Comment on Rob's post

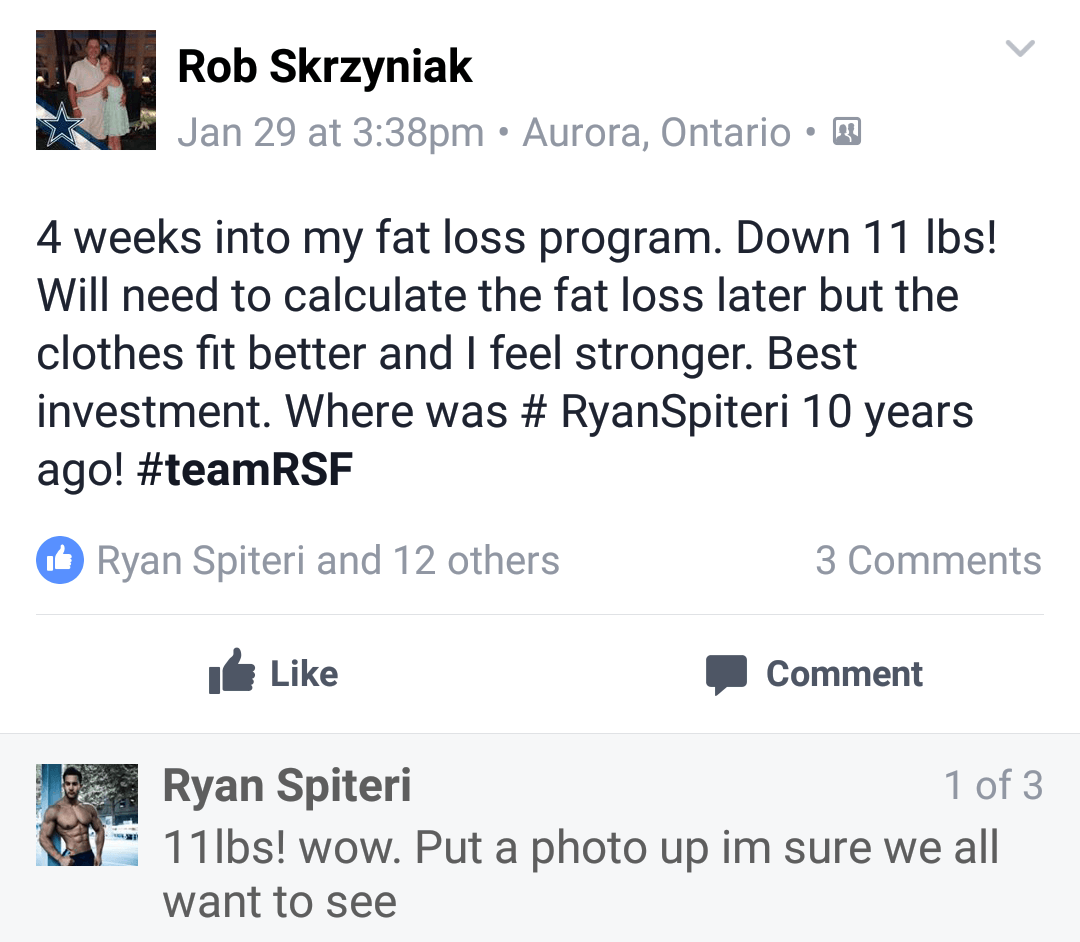click(814, 673)
